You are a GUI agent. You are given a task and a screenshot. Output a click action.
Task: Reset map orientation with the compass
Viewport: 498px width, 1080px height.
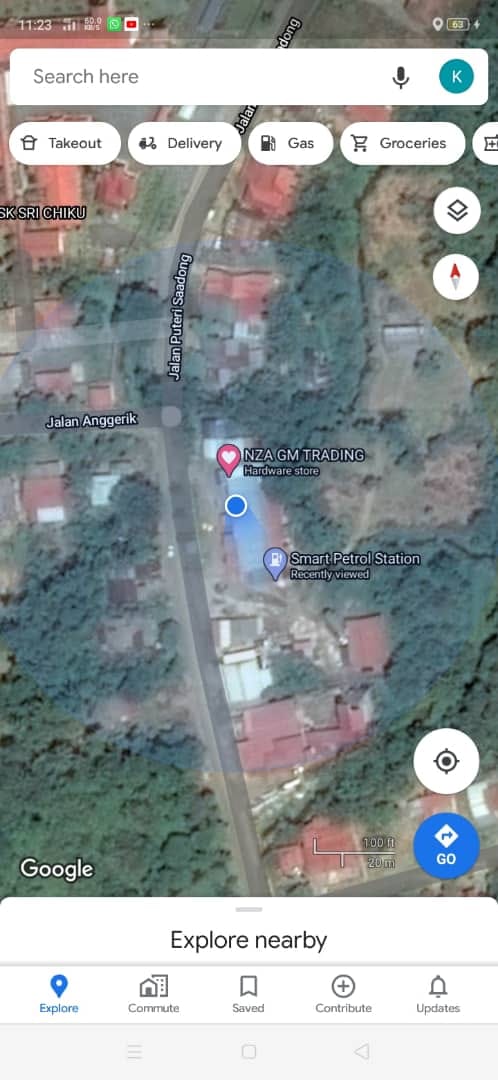pos(455,277)
